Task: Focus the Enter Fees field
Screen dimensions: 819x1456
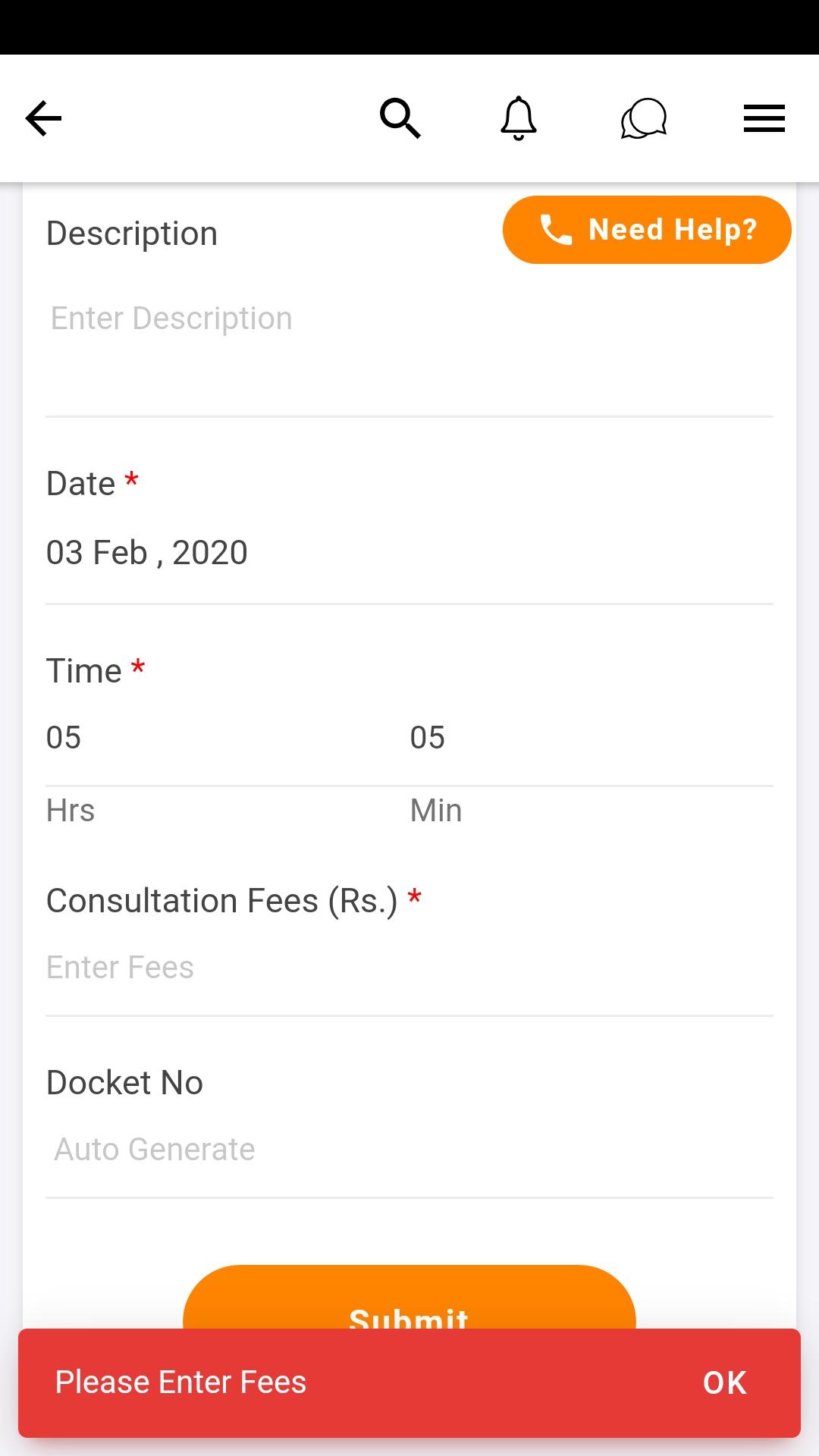Action: coord(409,968)
